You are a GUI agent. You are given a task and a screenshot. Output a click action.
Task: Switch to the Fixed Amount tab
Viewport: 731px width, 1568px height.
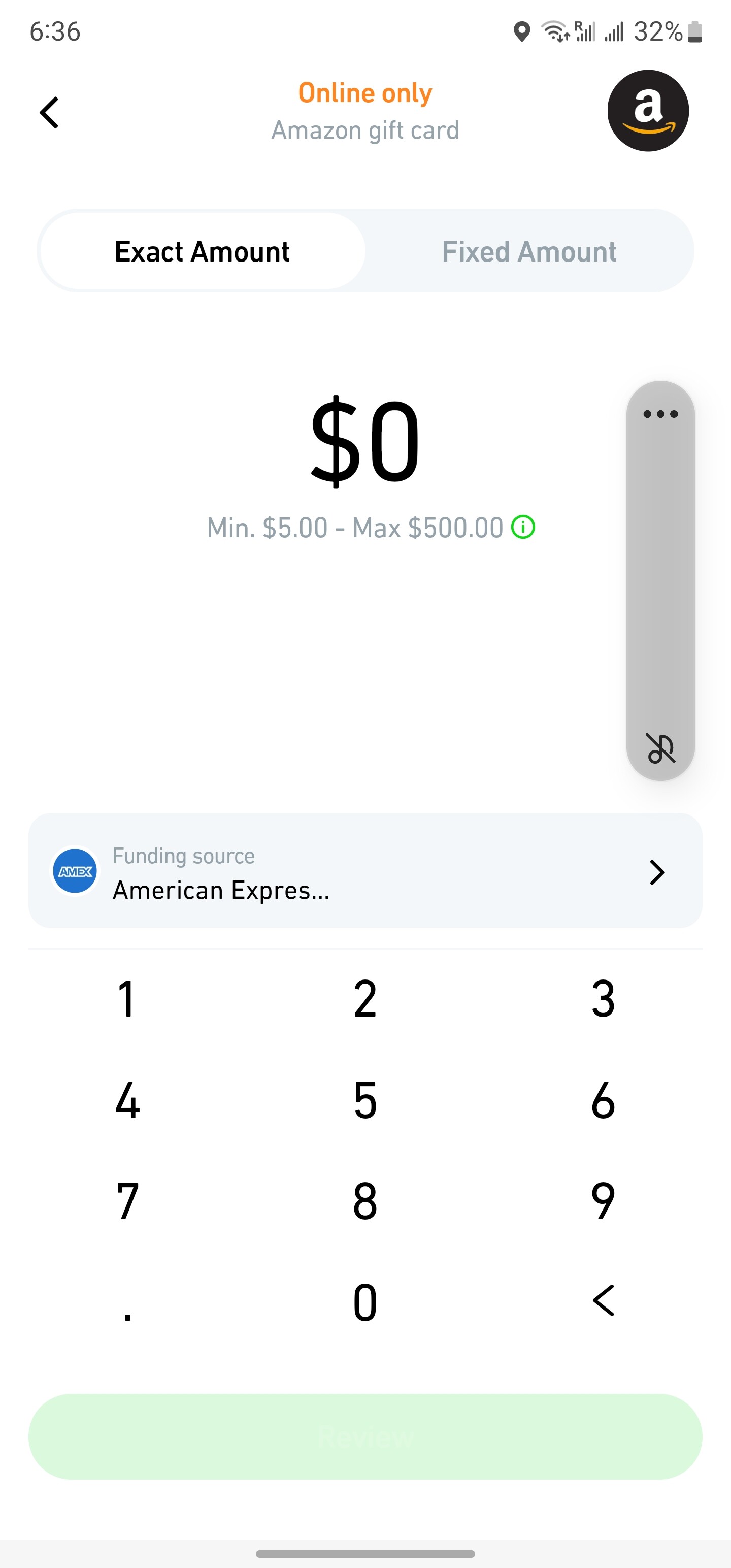point(528,251)
